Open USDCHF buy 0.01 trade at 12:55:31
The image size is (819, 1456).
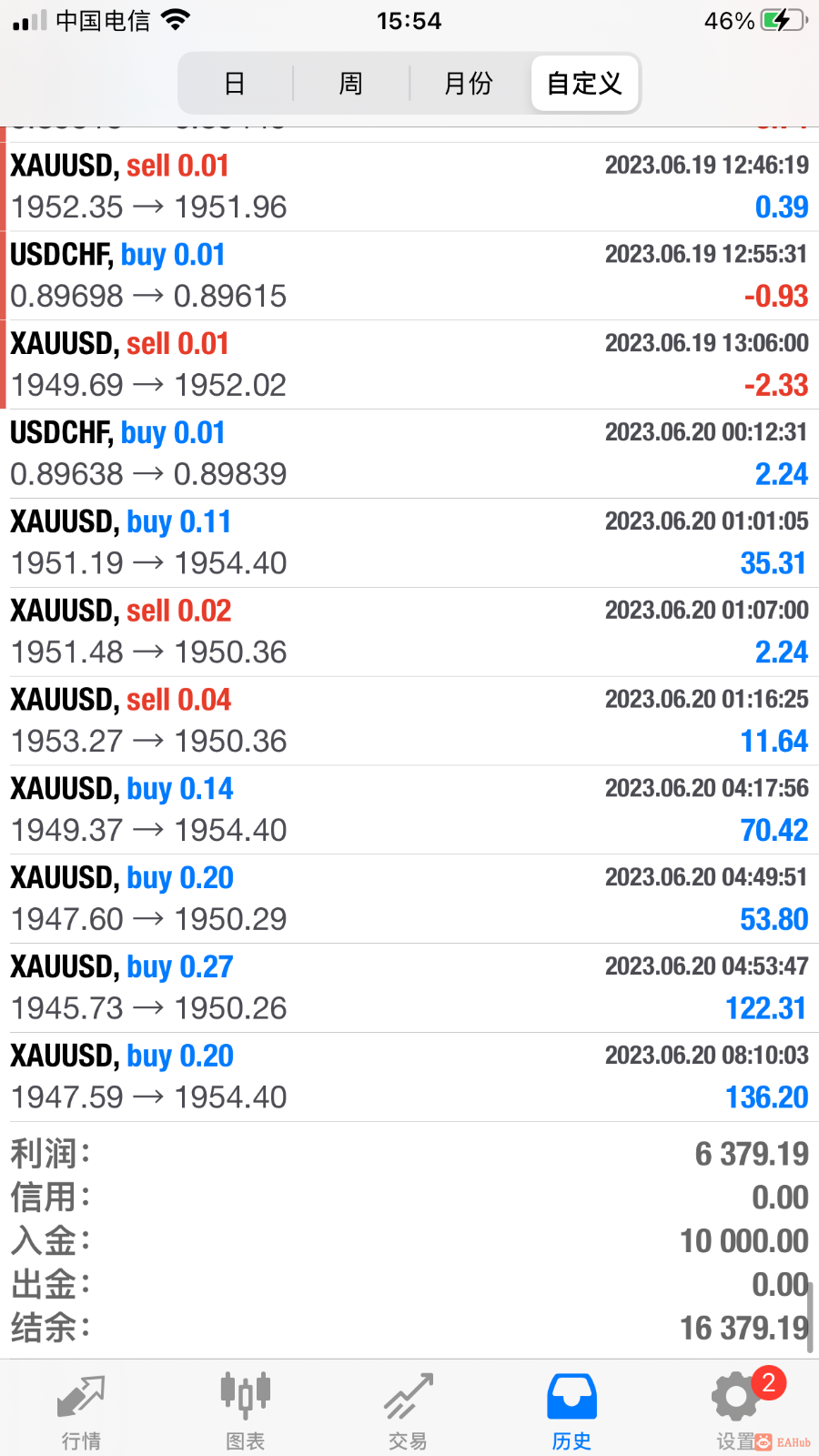pos(409,276)
